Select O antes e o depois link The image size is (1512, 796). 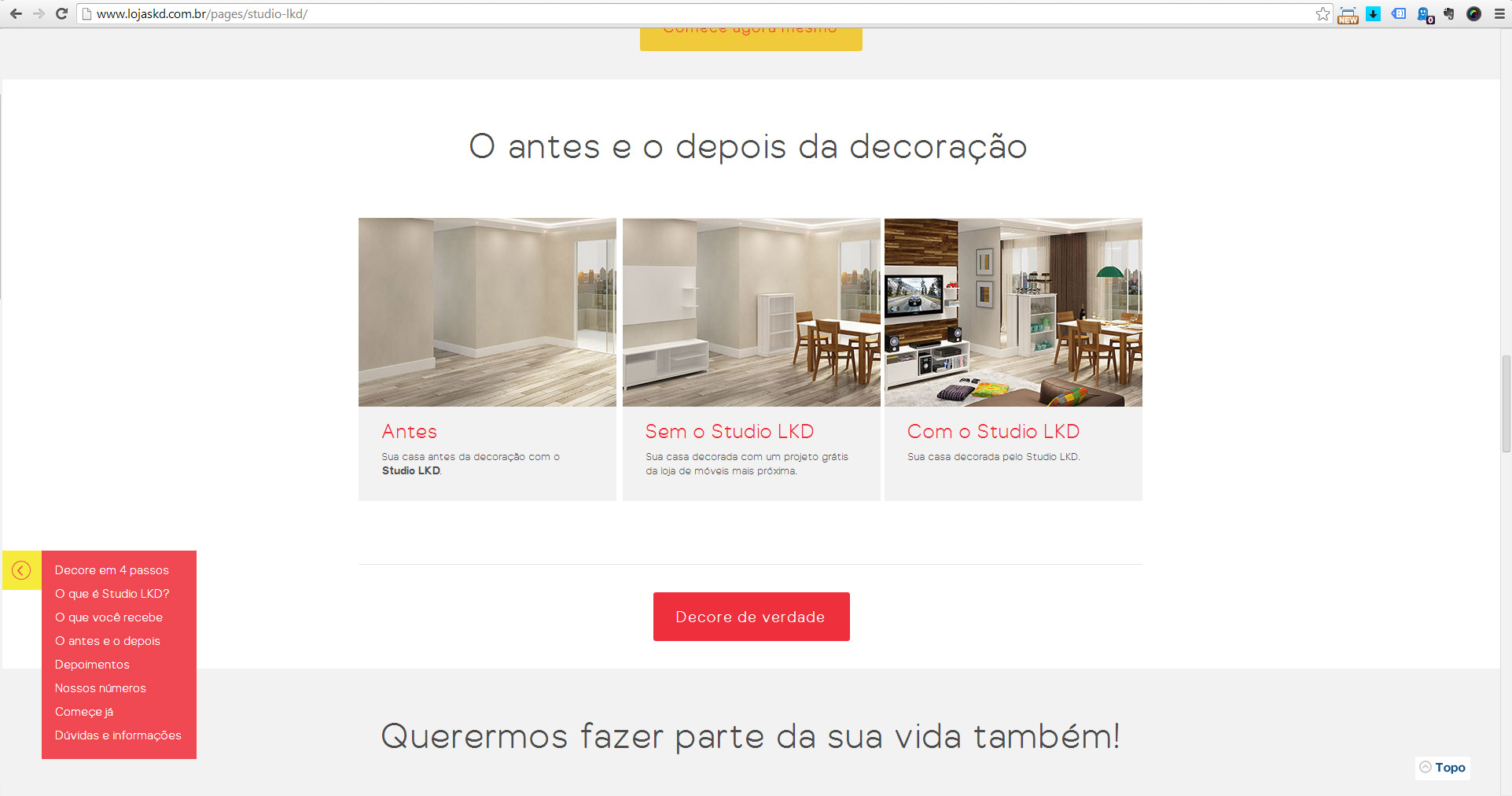[x=107, y=641]
